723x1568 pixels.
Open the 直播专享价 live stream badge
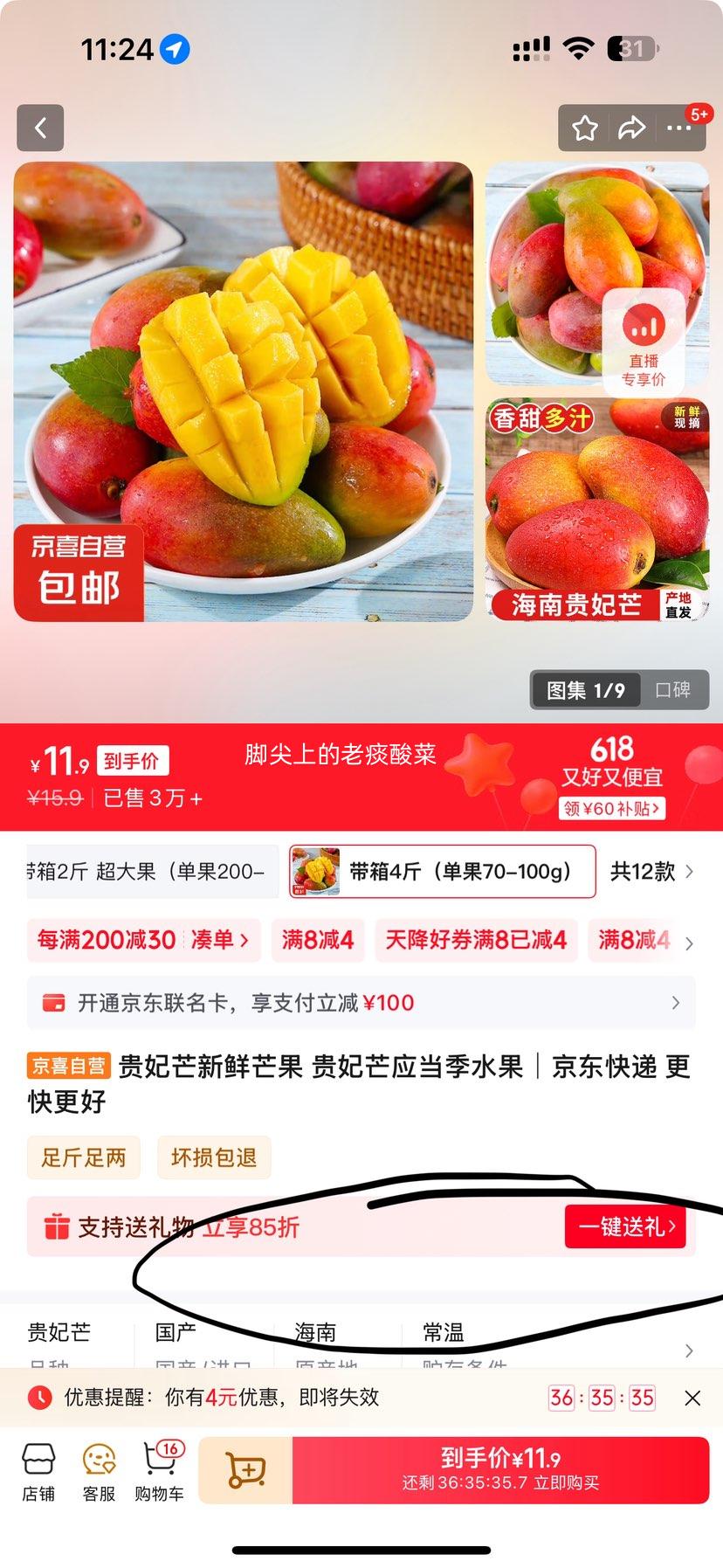tap(644, 341)
